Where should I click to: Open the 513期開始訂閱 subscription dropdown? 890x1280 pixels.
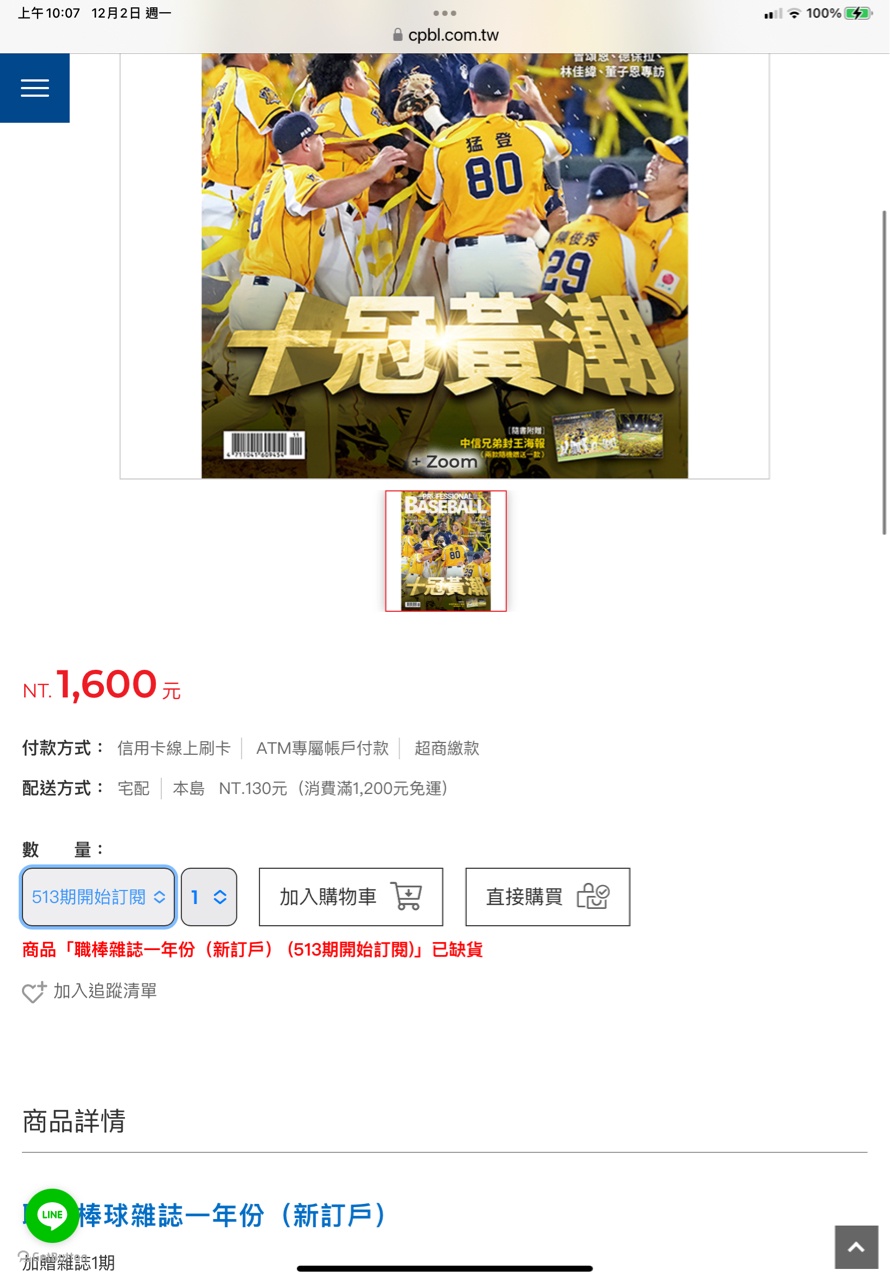pyautogui.click(x=98, y=897)
